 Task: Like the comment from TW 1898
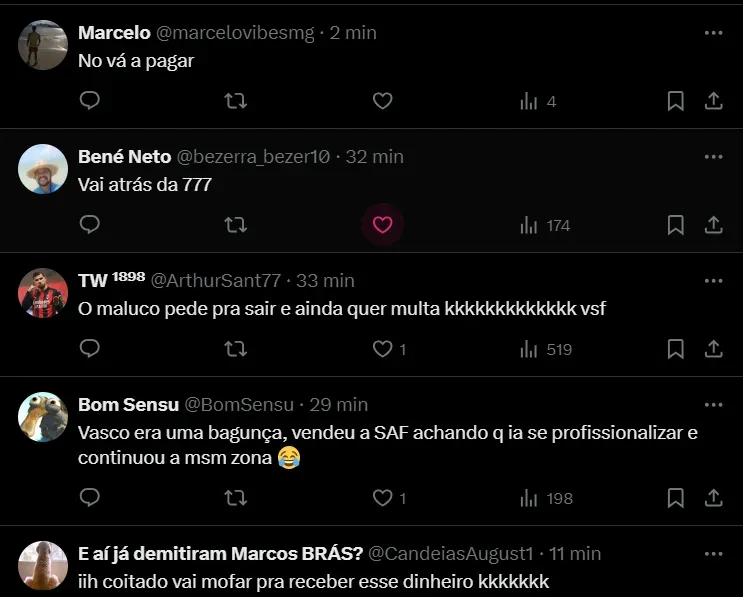[x=382, y=349]
